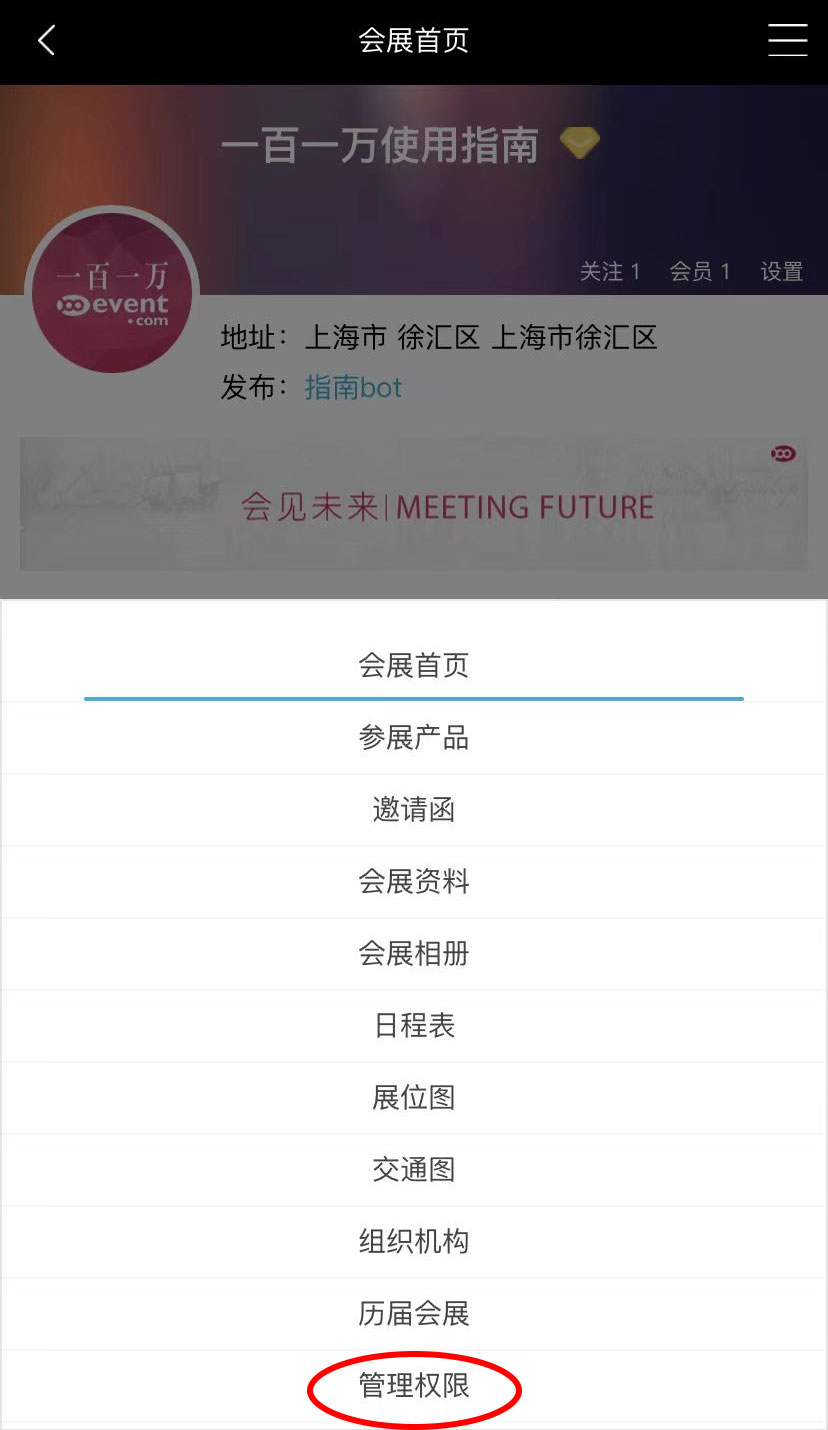This screenshot has width=828, height=1430.
Task: Open the 会见未来 MEETING FUTURE banner
Action: 413,505
